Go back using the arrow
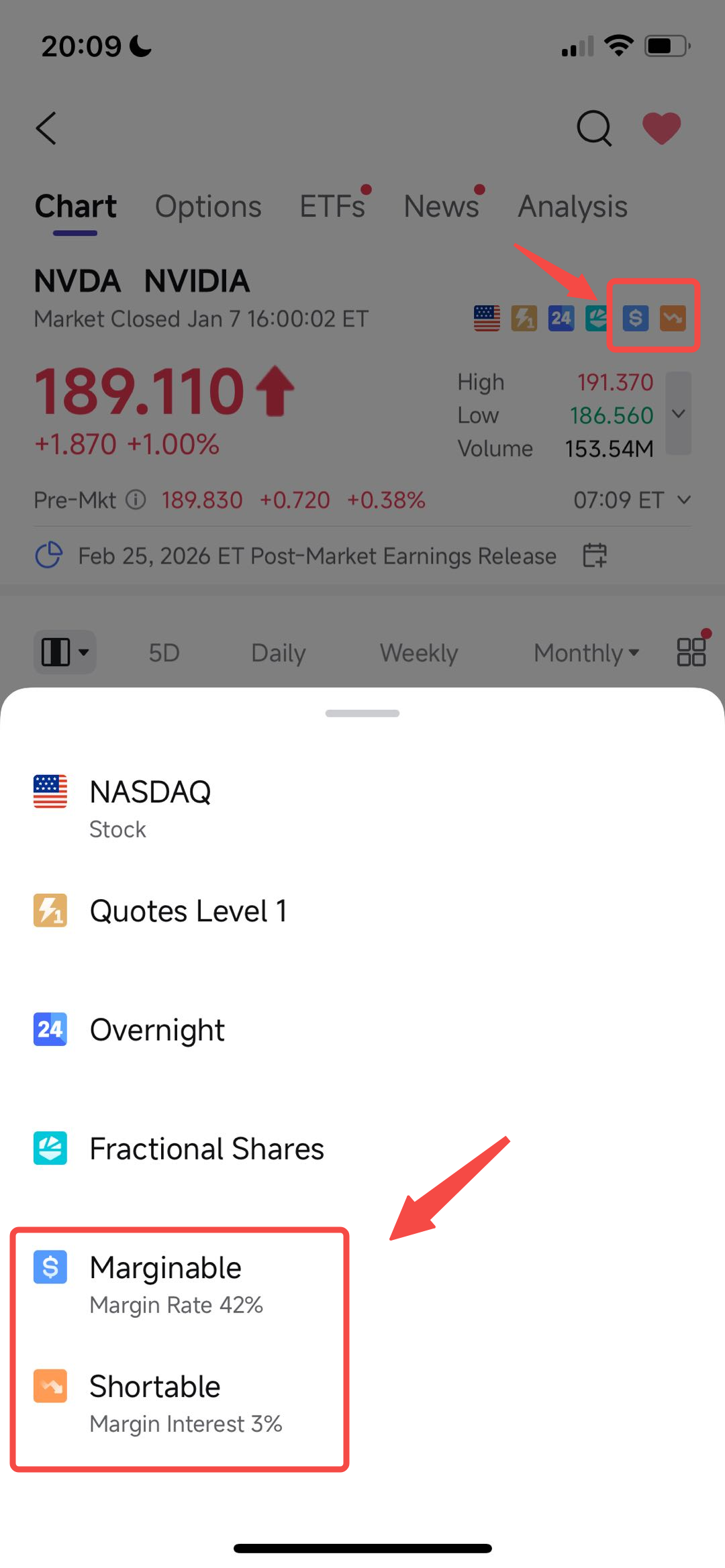Viewport: 725px width, 1568px height. point(46,128)
